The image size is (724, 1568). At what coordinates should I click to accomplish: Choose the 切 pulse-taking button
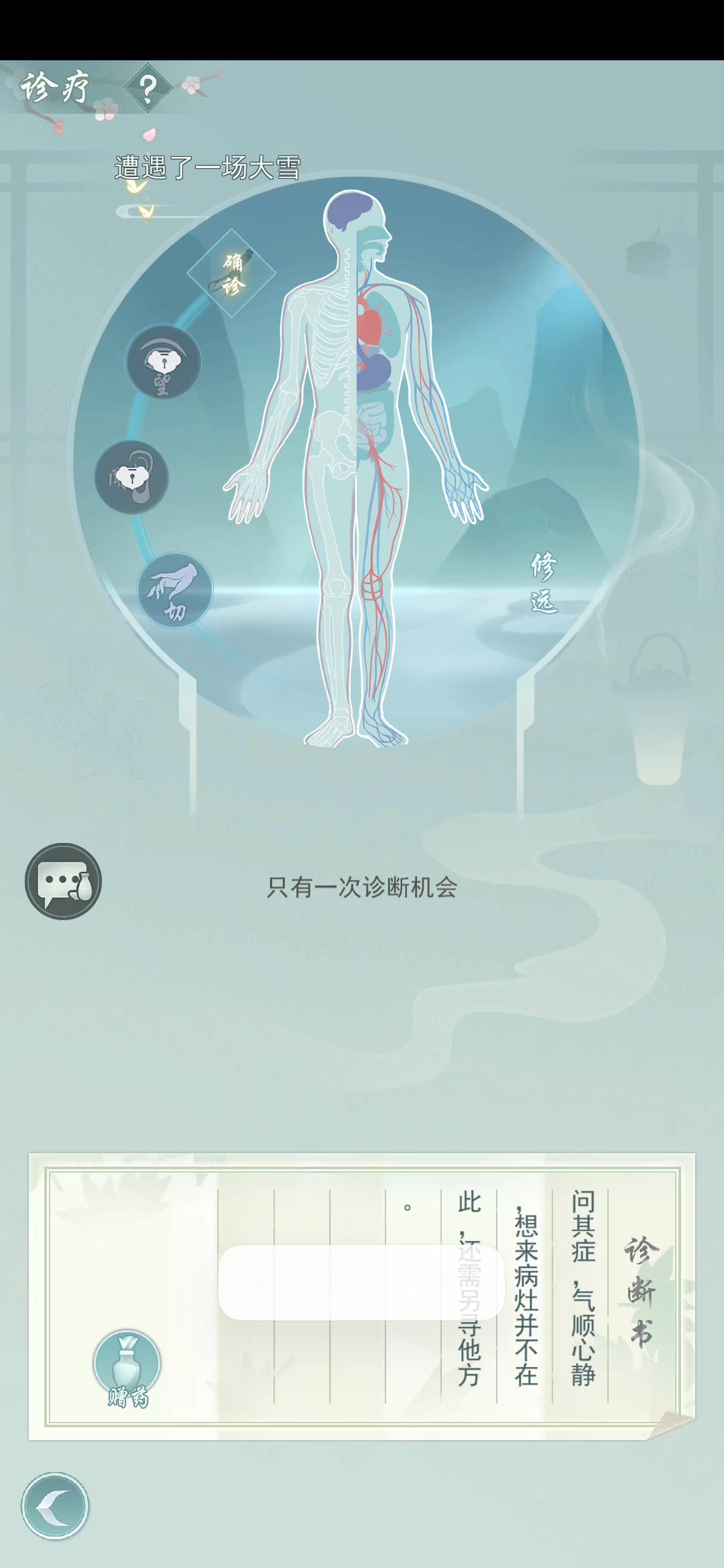175,590
